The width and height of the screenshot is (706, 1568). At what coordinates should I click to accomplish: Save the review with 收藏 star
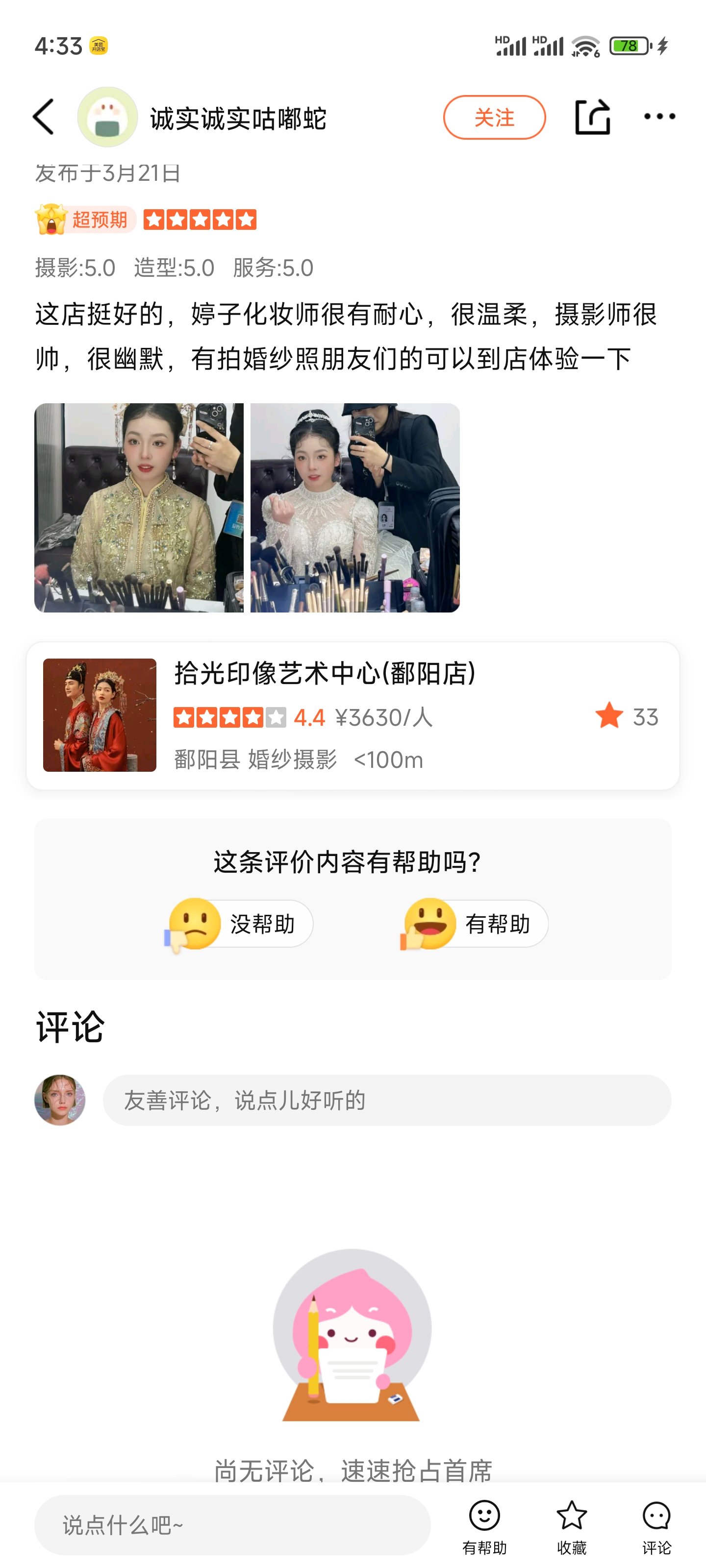571,1525
